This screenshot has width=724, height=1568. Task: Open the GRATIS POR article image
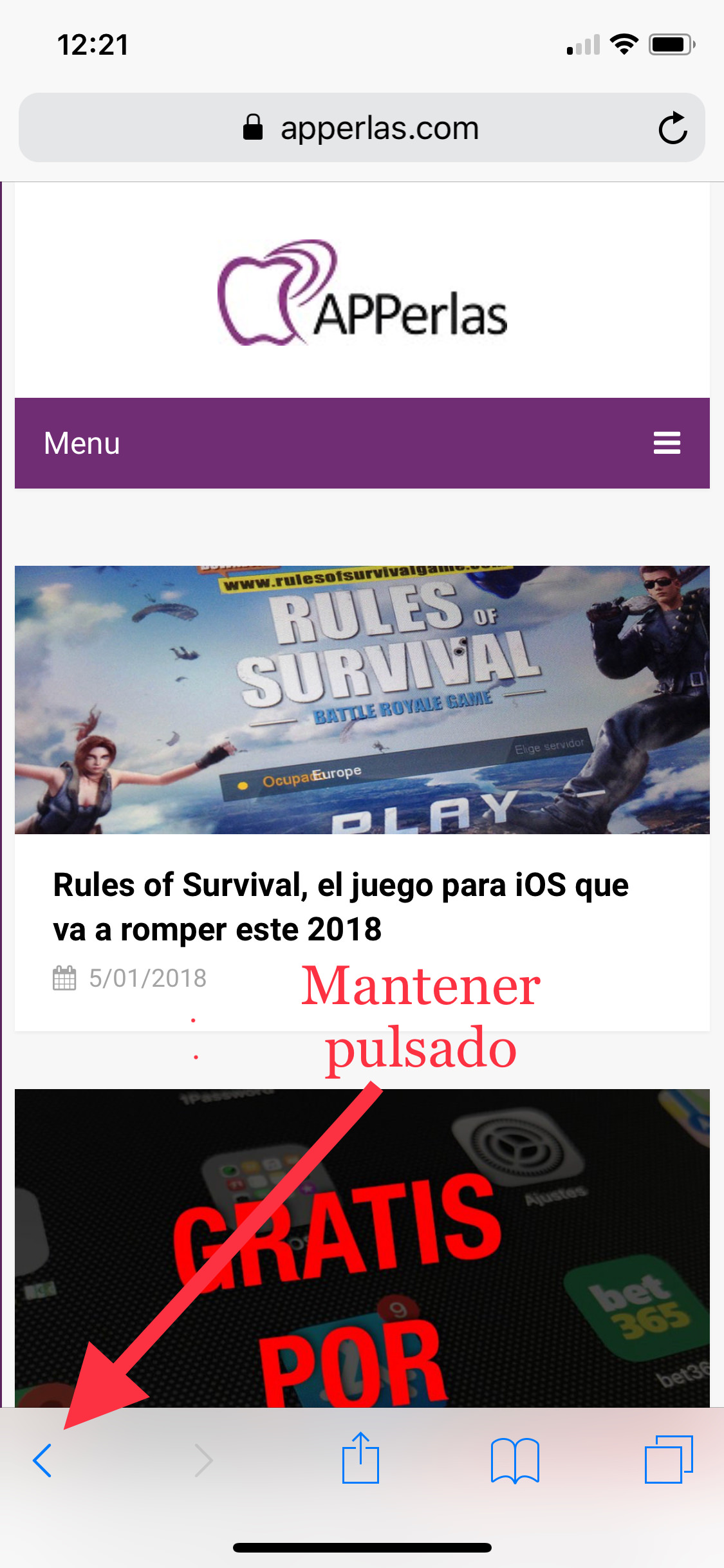tap(362, 1247)
